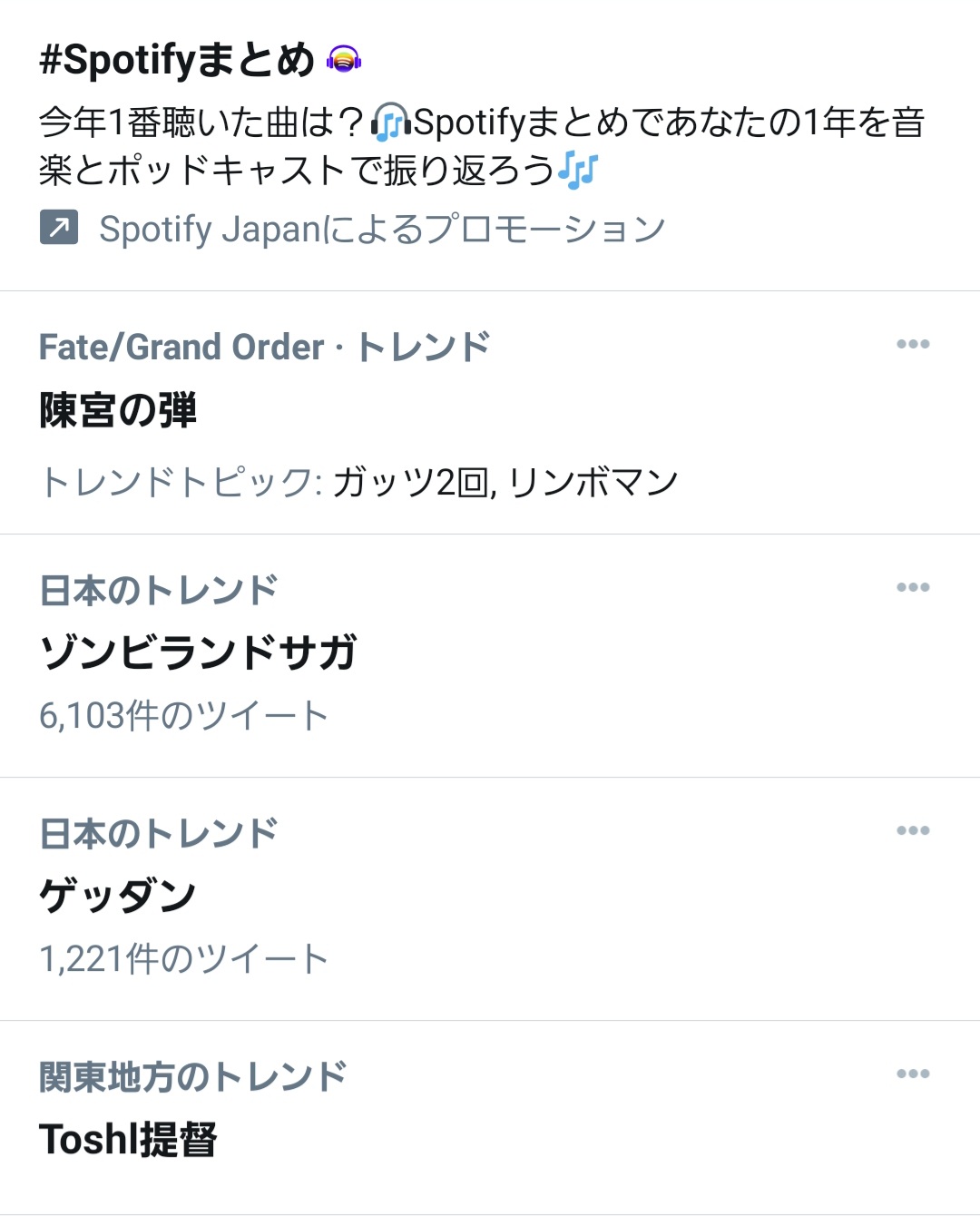Show more options for ゾンビランドサガ trend
980x1216 pixels.
(912, 587)
